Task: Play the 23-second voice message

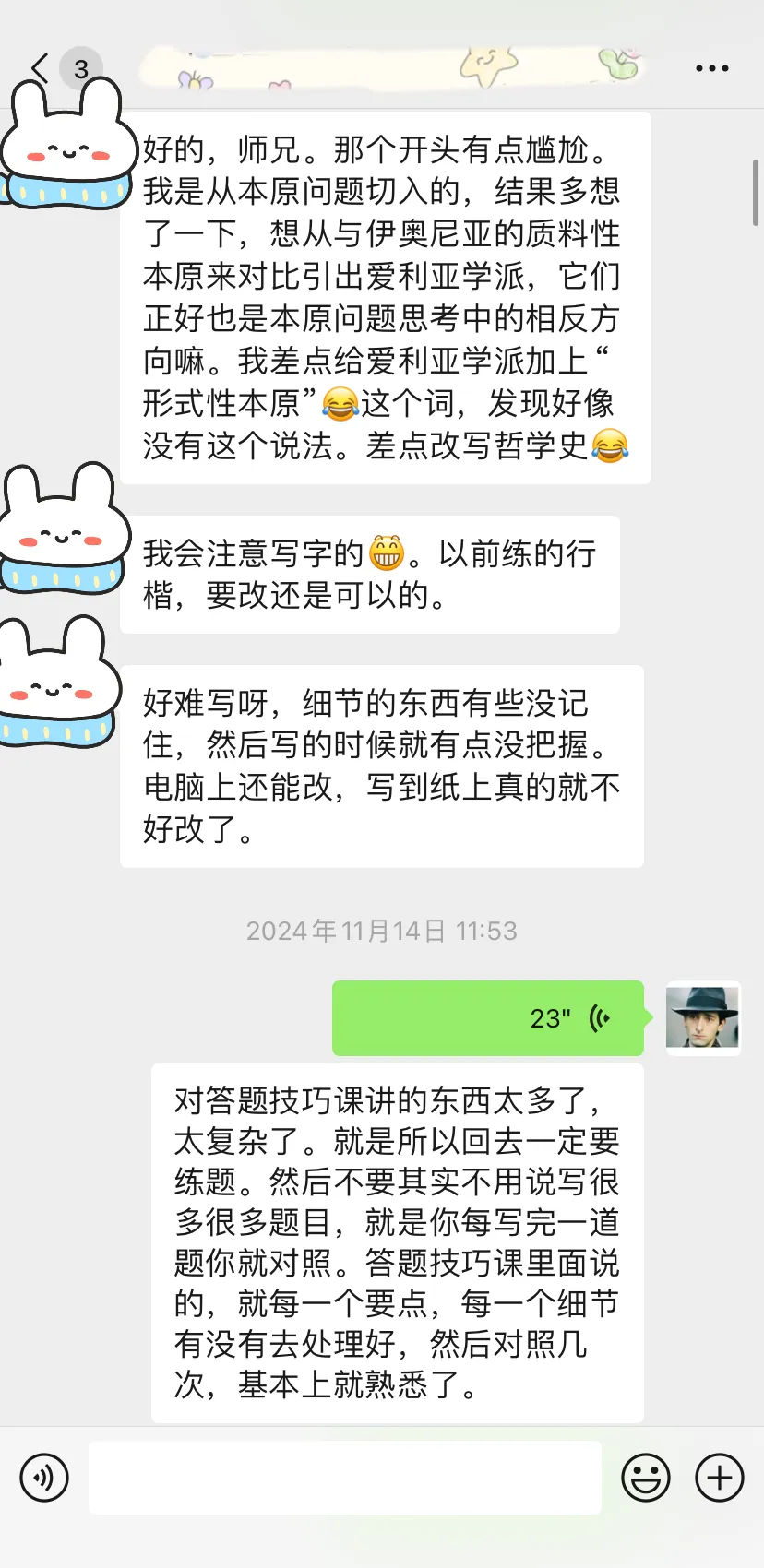Action: tap(487, 1018)
